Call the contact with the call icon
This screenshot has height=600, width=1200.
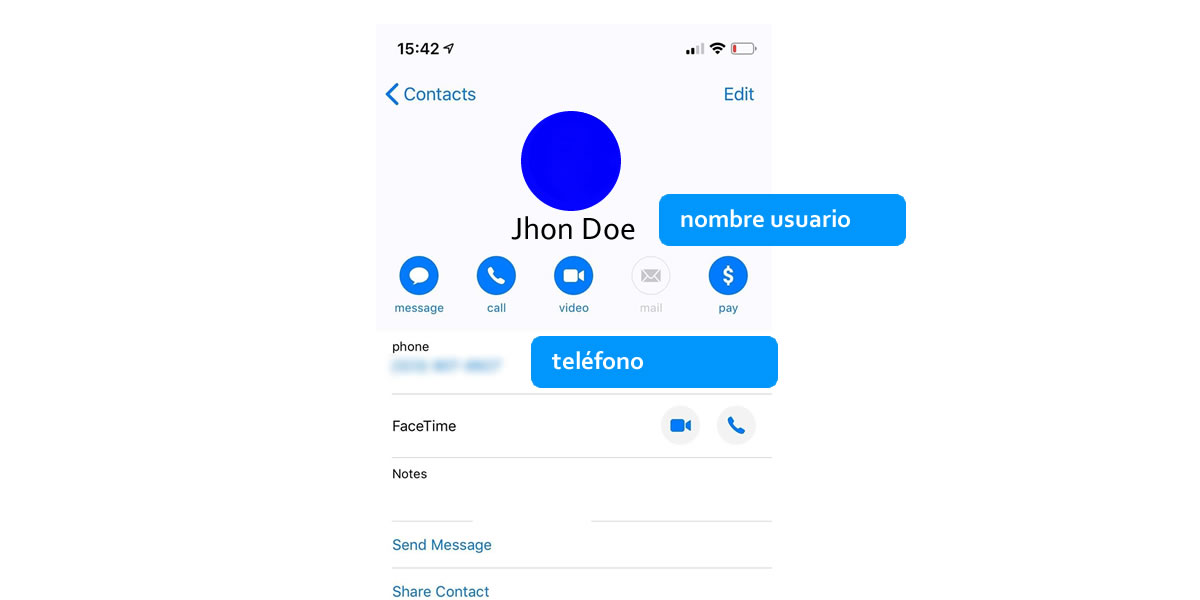coord(496,276)
